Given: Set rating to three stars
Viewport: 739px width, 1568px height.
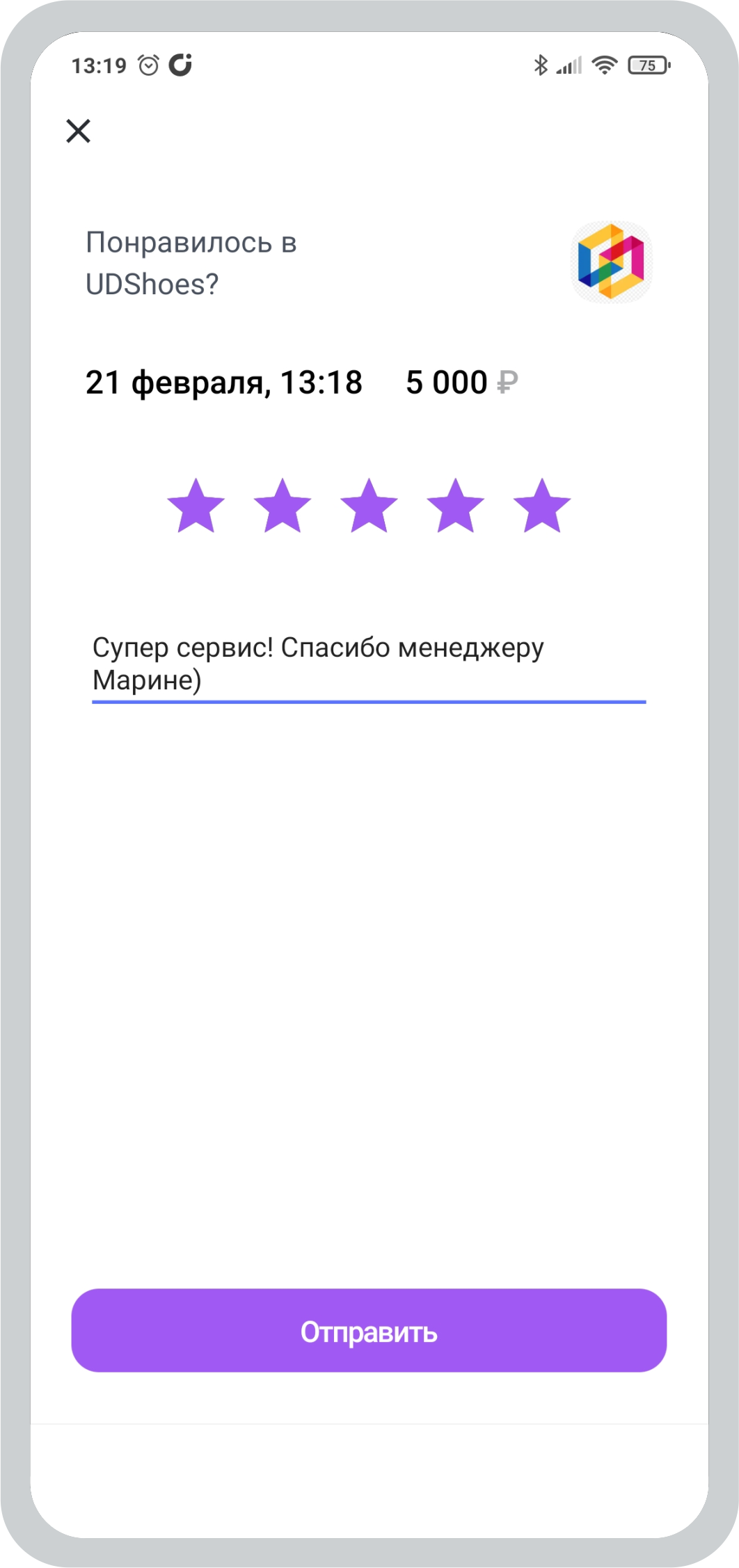Looking at the screenshot, I should coord(369,506).
